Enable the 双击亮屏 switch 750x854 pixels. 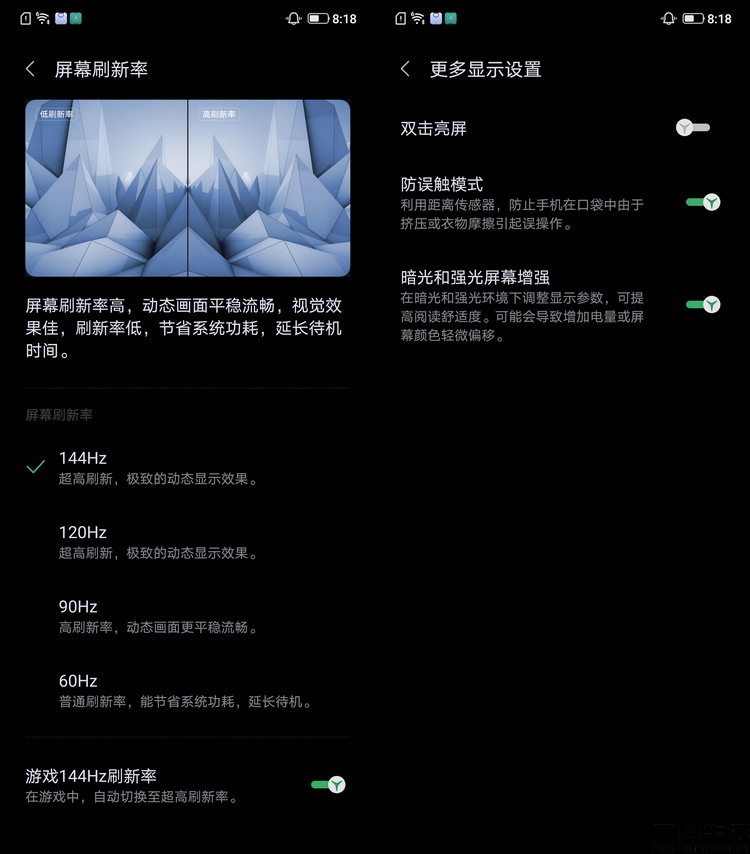click(693, 128)
